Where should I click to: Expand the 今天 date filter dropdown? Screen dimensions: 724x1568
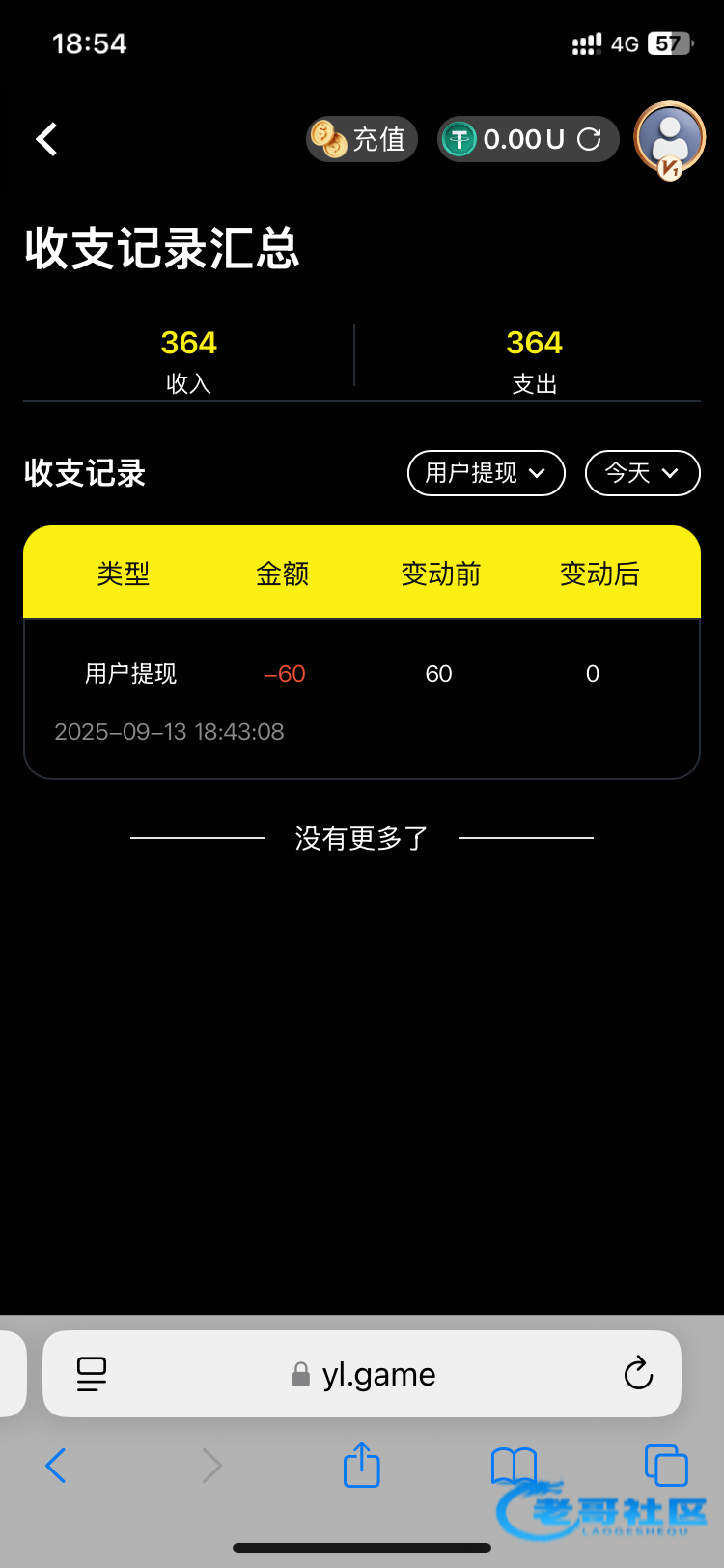(642, 473)
